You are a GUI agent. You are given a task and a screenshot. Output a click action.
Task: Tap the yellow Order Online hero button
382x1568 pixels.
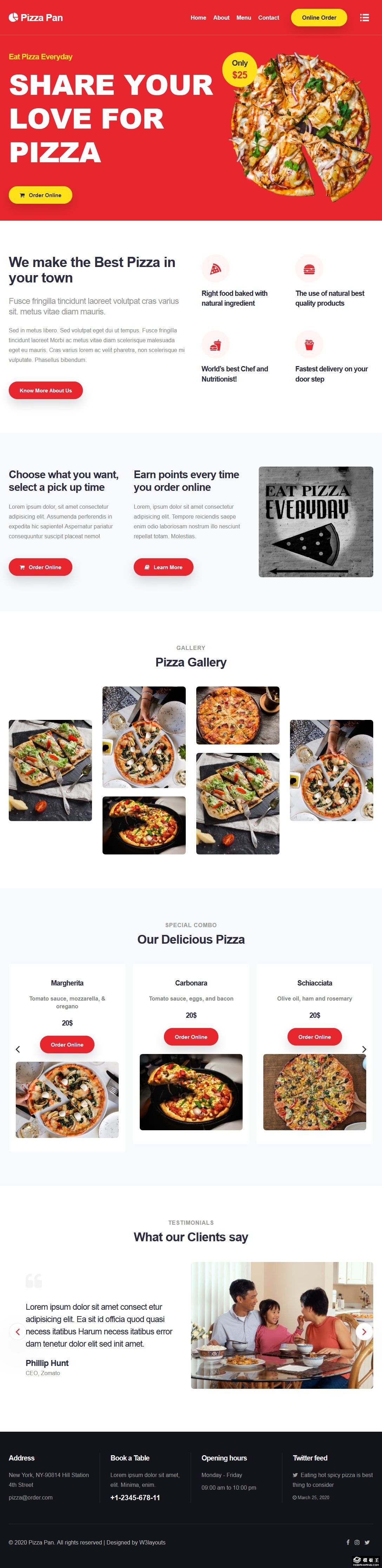pos(40,195)
